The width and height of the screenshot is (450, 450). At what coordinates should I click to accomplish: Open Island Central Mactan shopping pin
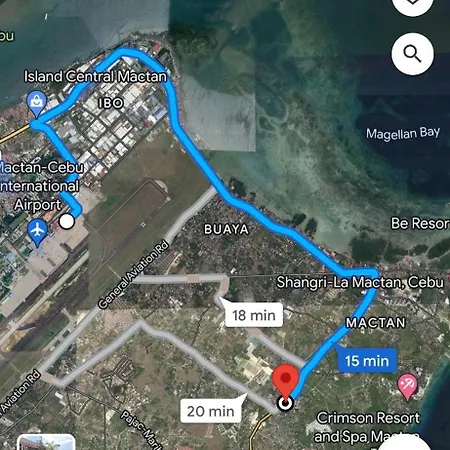click(x=36, y=103)
